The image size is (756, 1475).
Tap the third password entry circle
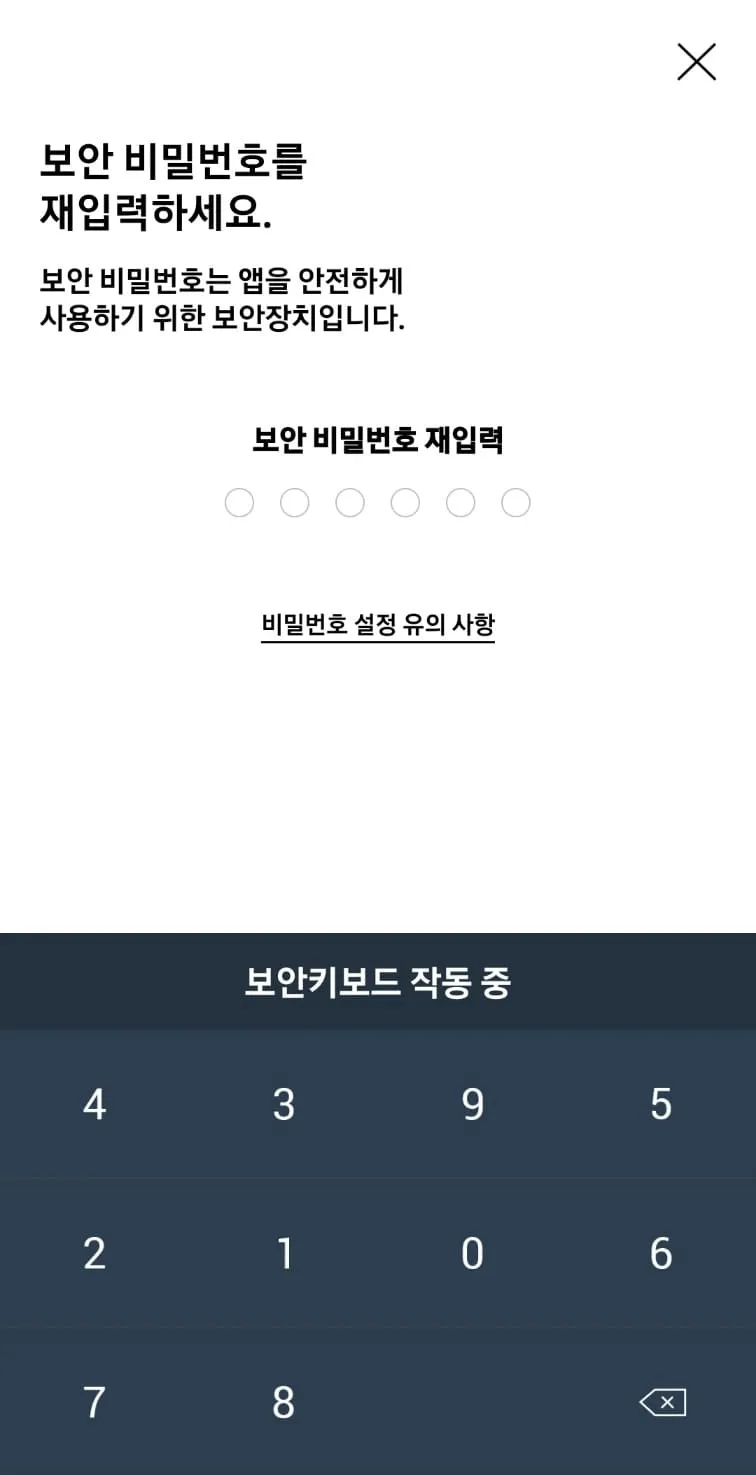point(350,503)
